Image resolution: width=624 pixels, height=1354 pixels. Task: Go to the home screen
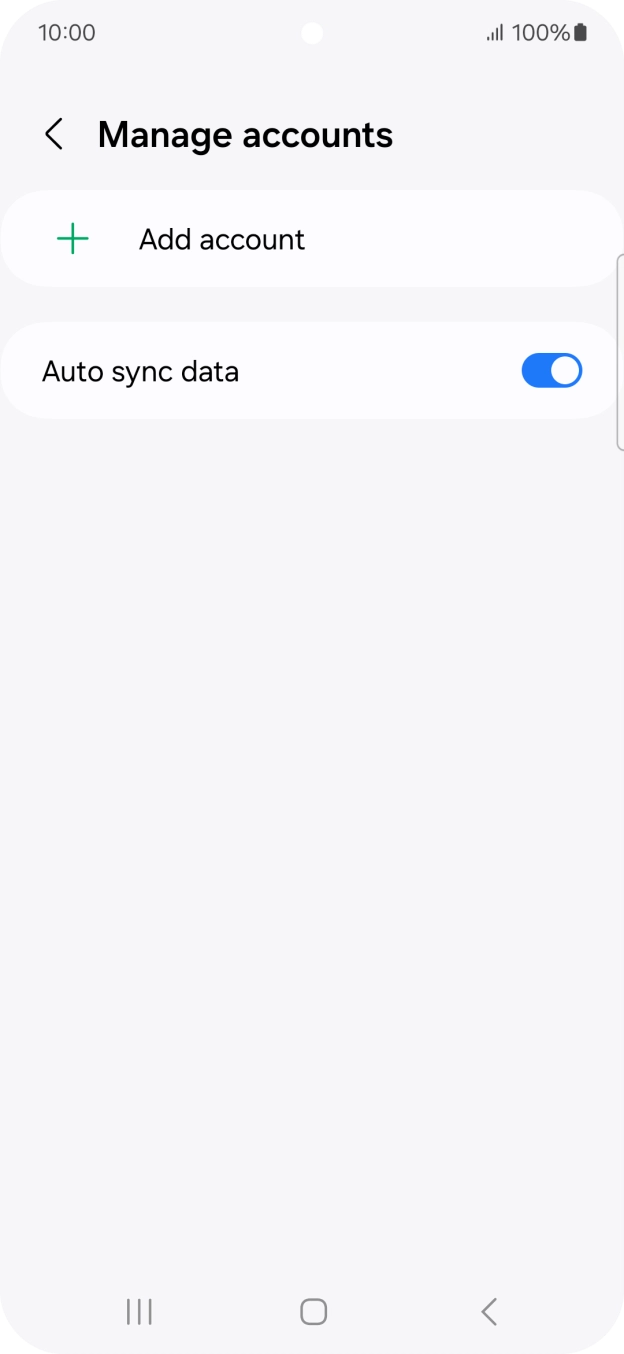click(x=313, y=1311)
